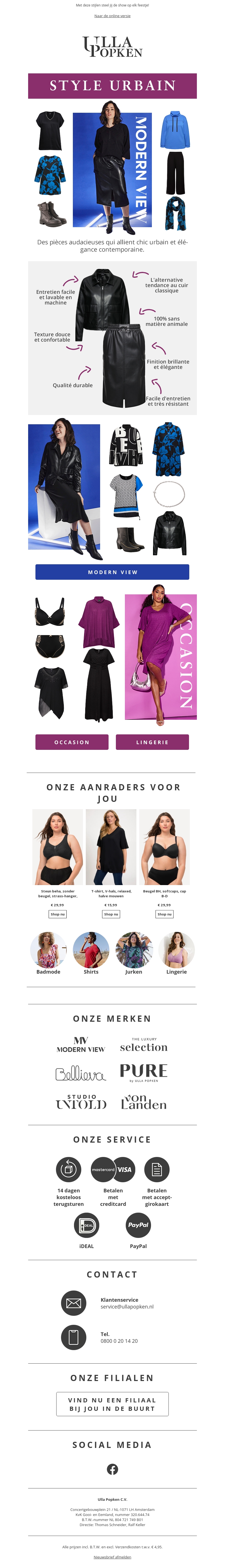Shop nu for the Beugel BH softcups

[164, 914]
